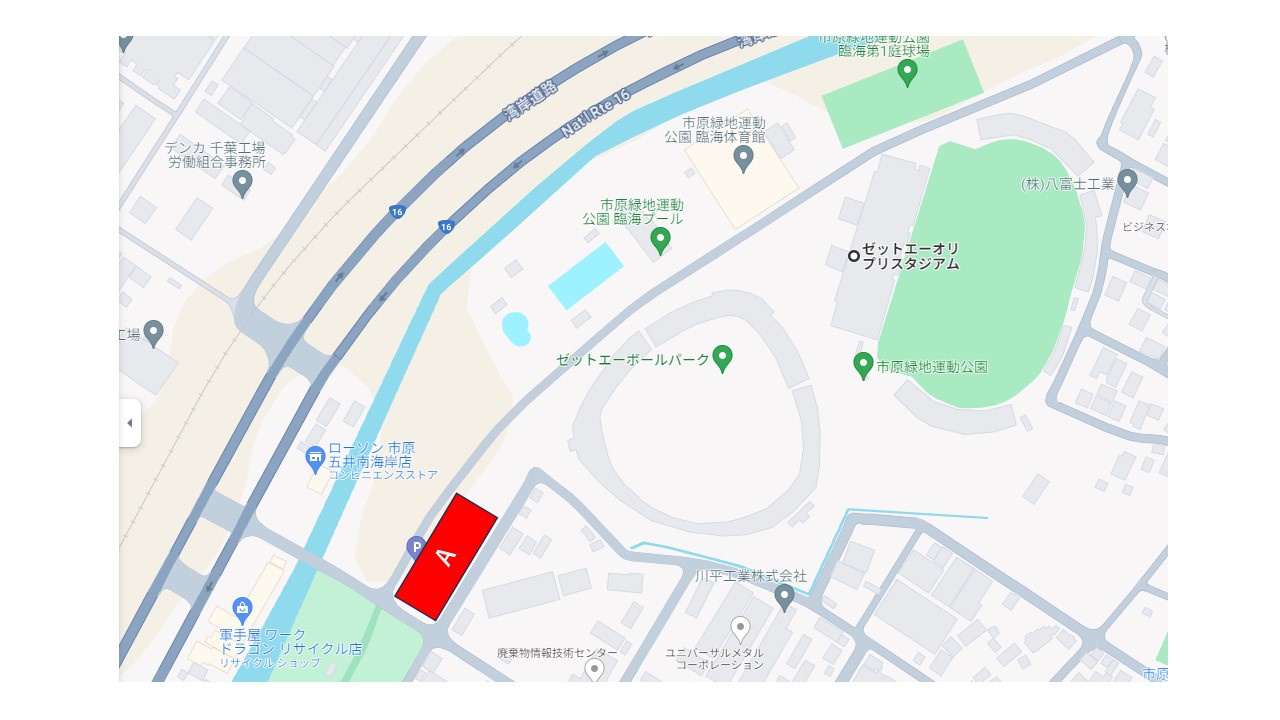Tap the ゼットエーオリプリスタジアム location dot
This screenshot has width=1280, height=720.
(x=853, y=256)
